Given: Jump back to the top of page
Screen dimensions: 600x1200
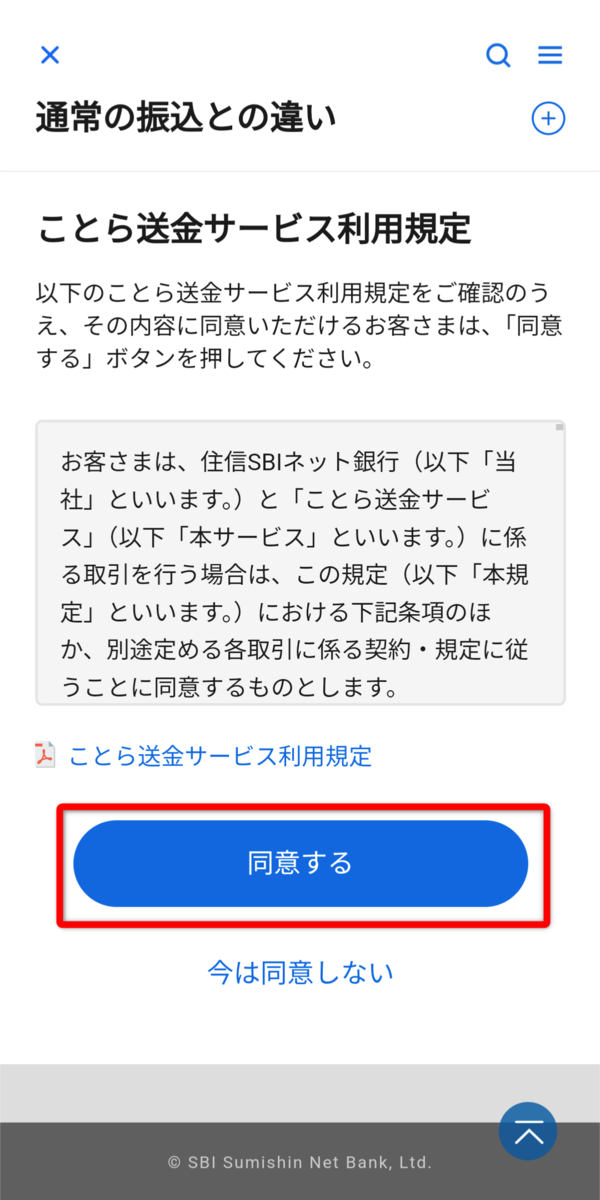Looking at the screenshot, I should 528,1131.
